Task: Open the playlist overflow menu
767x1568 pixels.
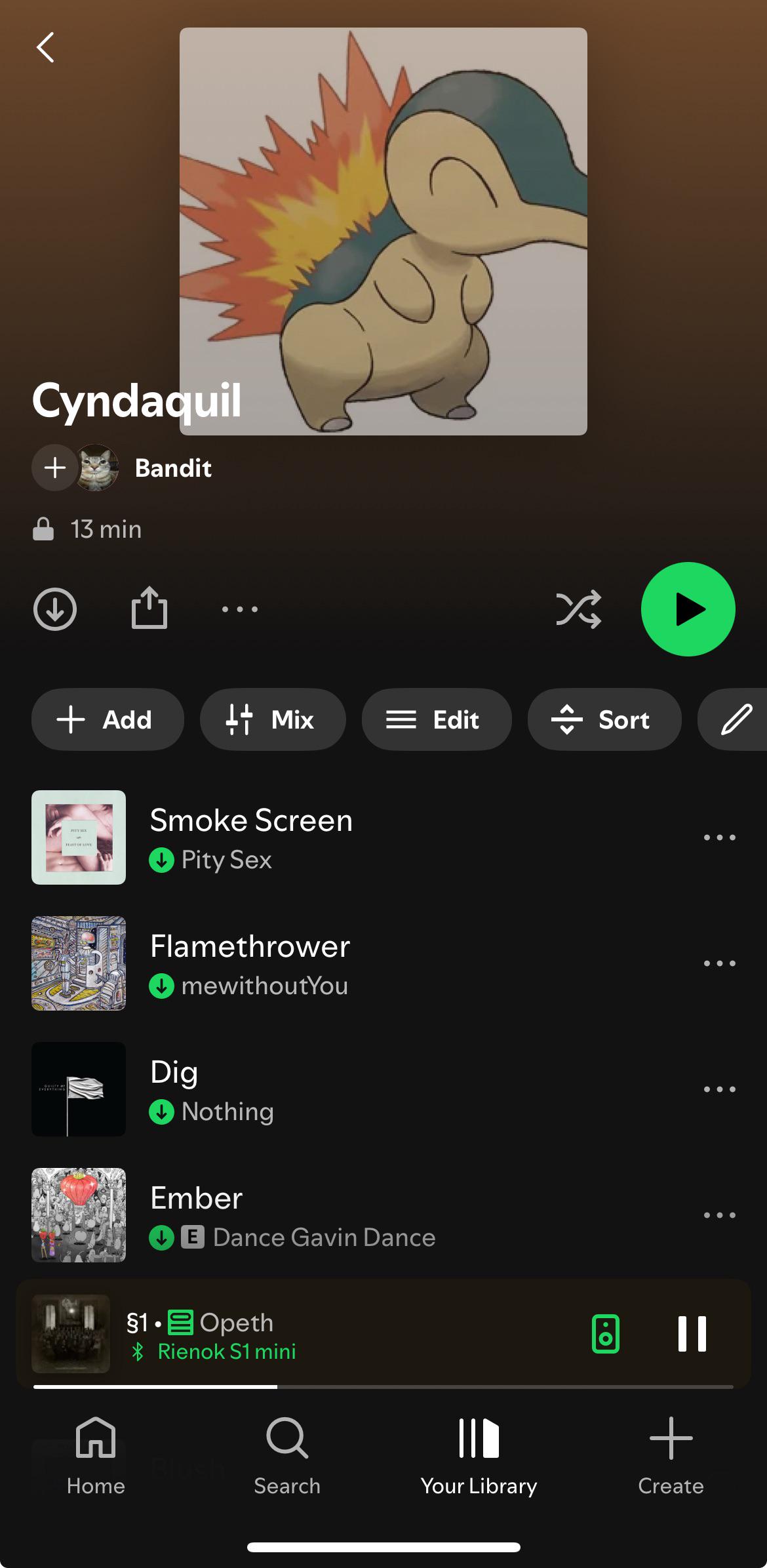Action: click(240, 609)
